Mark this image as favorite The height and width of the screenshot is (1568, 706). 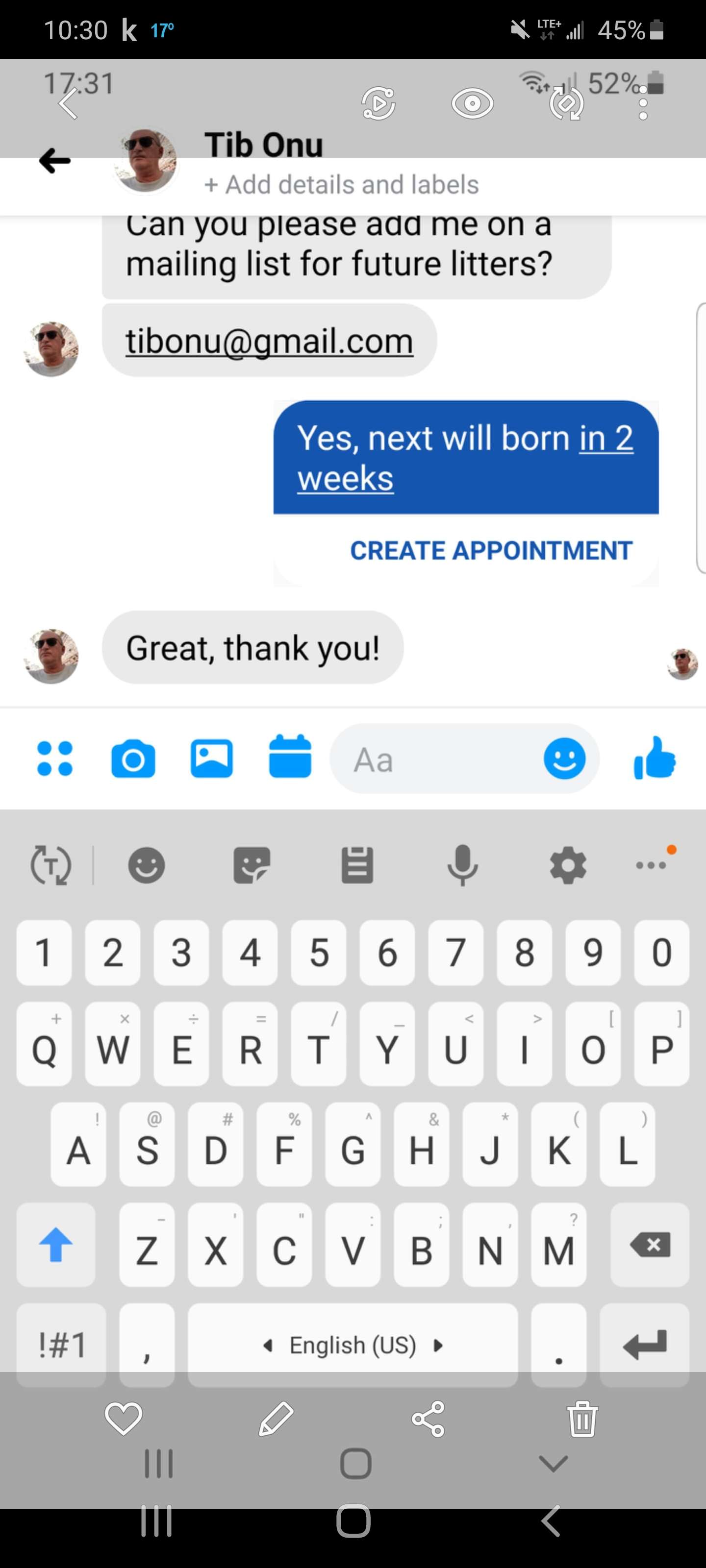click(x=124, y=1418)
